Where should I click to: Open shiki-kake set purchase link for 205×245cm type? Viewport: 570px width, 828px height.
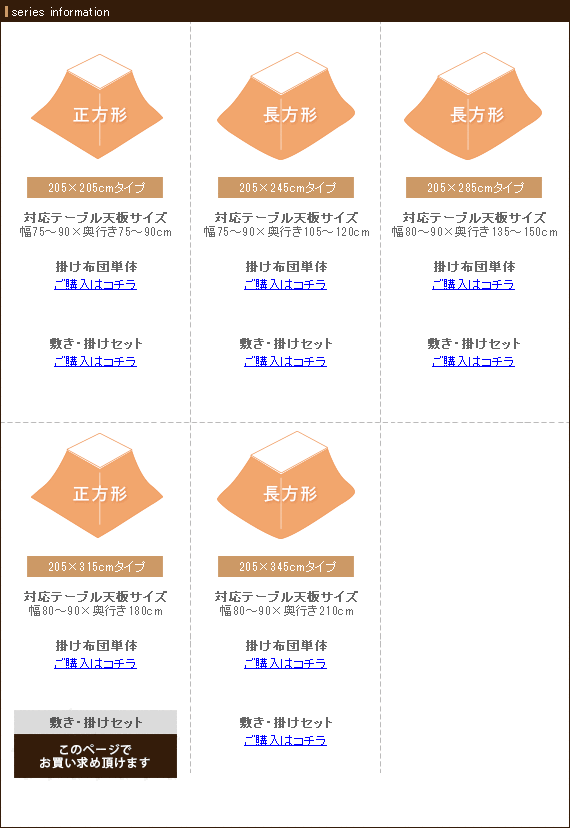point(285,362)
